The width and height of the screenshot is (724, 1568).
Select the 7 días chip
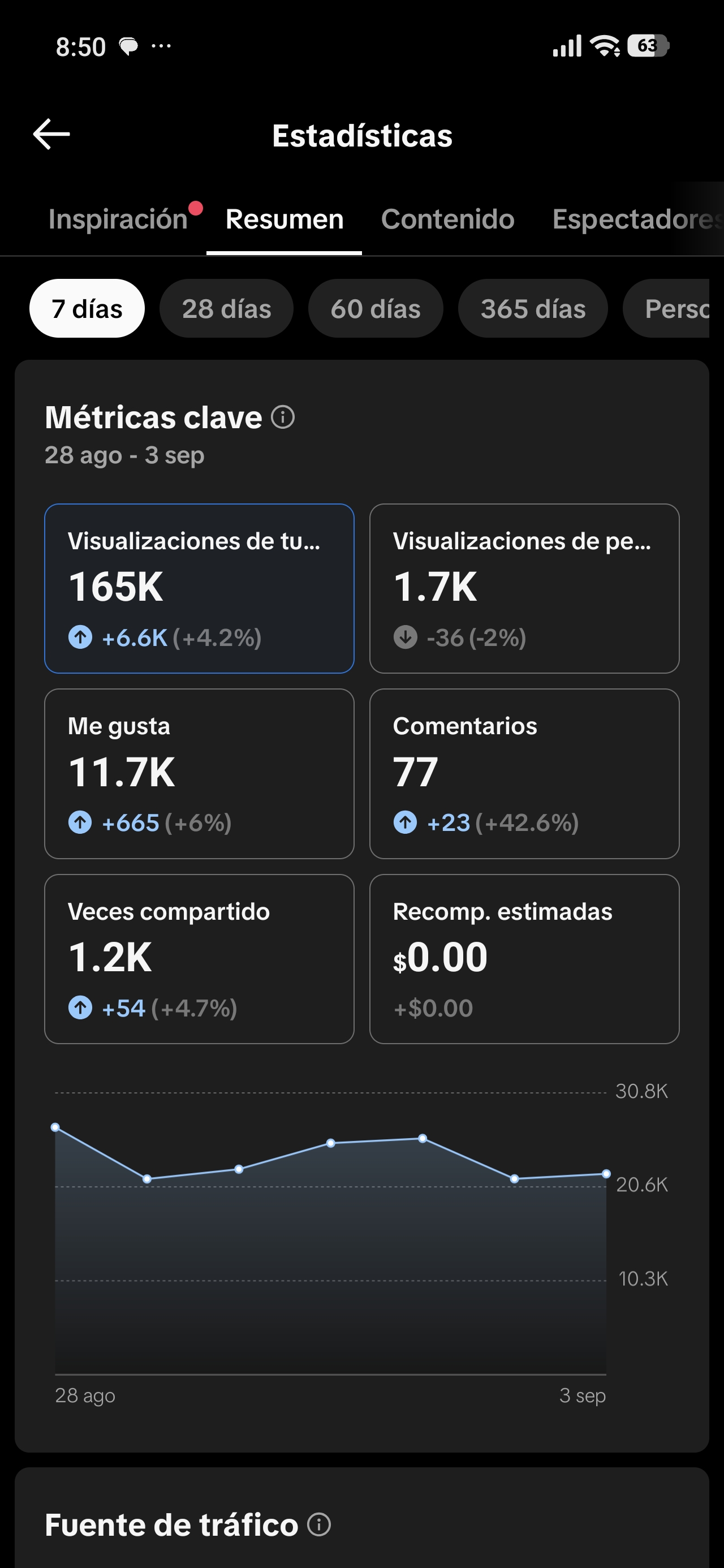87,309
